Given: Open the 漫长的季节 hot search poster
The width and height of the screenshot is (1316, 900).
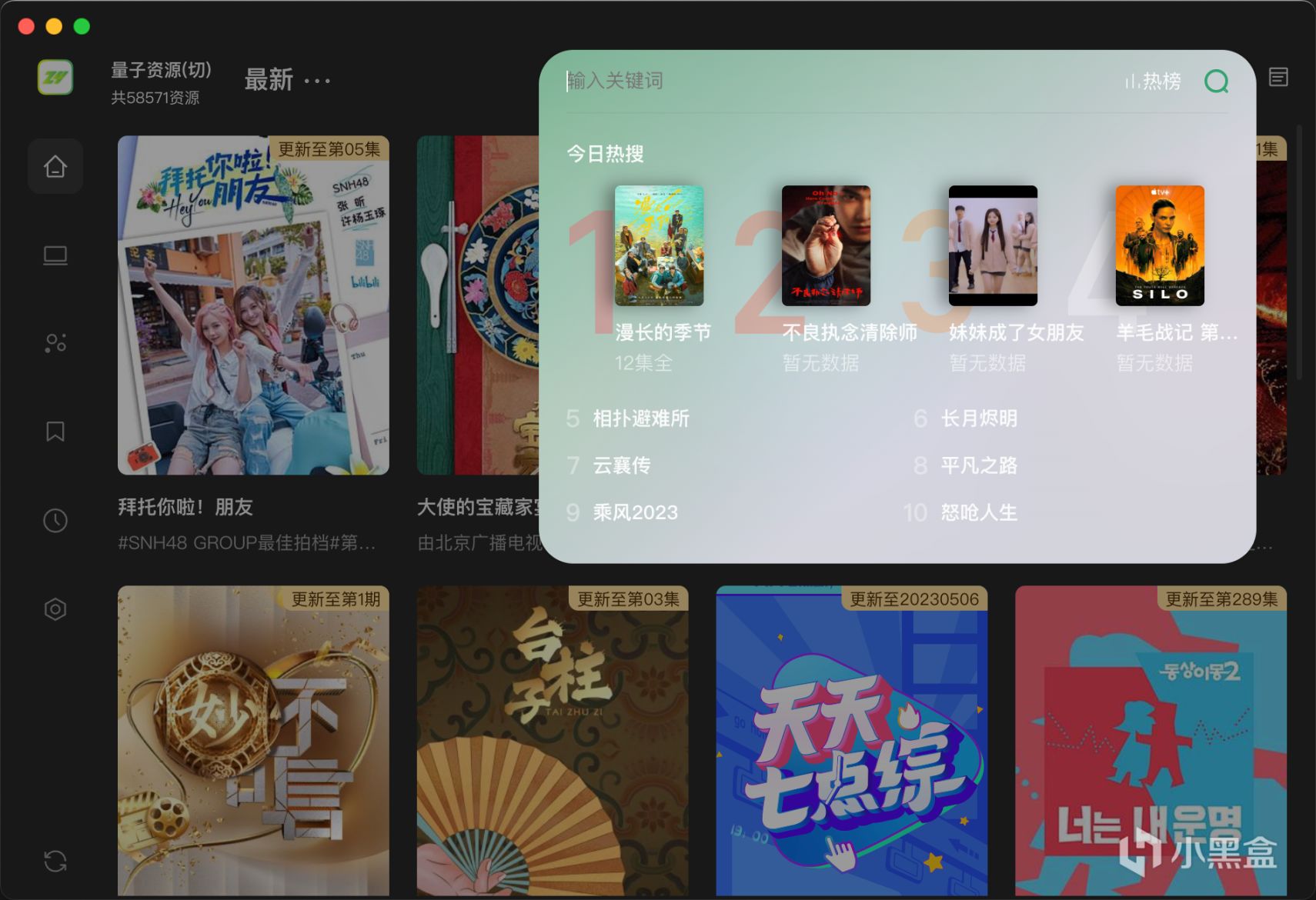Looking at the screenshot, I should pyautogui.click(x=659, y=246).
